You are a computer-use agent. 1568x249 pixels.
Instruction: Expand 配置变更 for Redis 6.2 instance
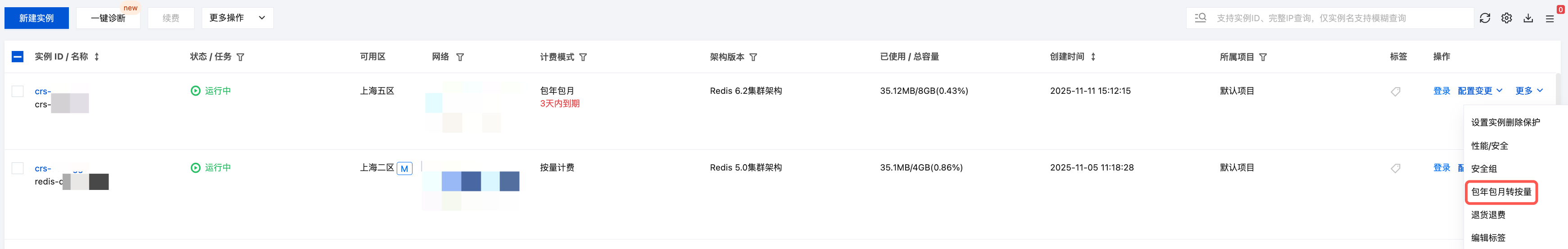1479,91
